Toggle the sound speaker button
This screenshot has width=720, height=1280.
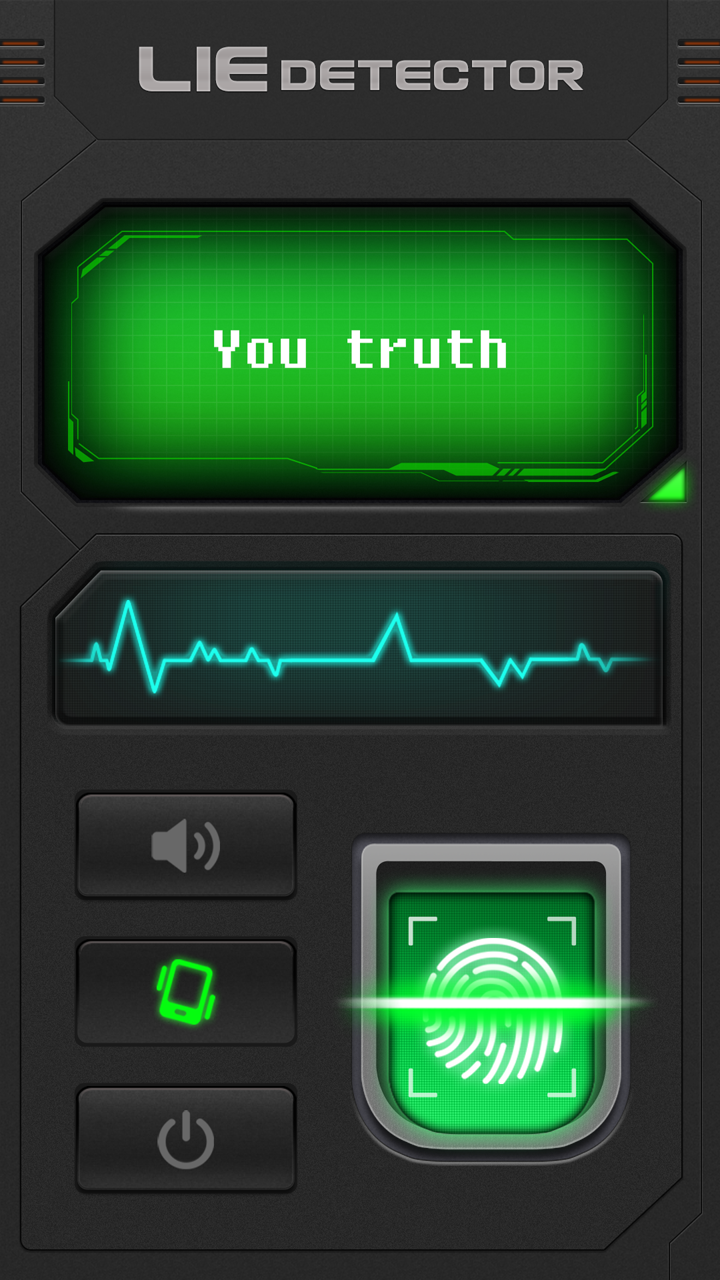(x=186, y=846)
